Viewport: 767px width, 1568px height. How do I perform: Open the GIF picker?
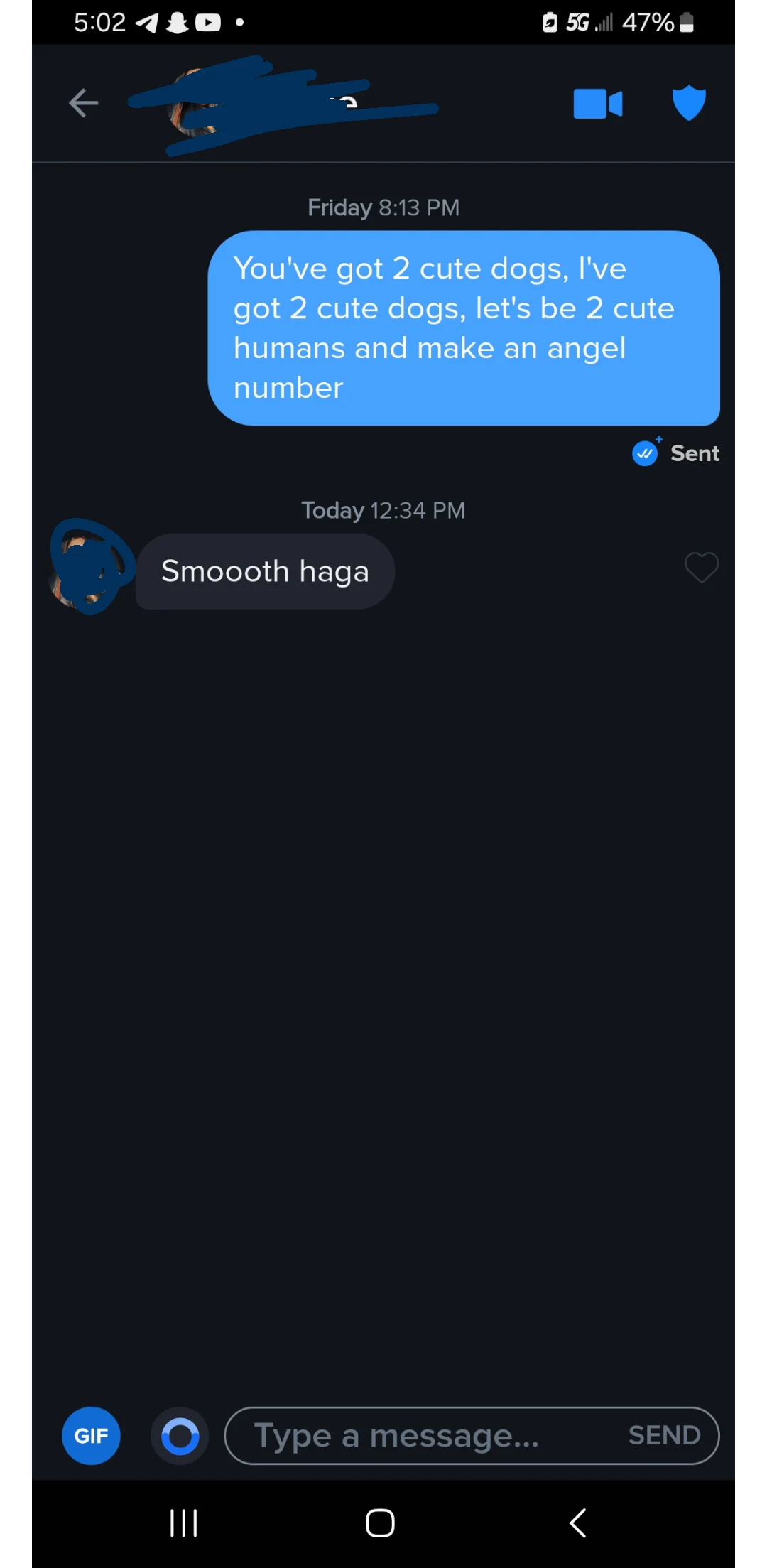(x=90, y=1435)
